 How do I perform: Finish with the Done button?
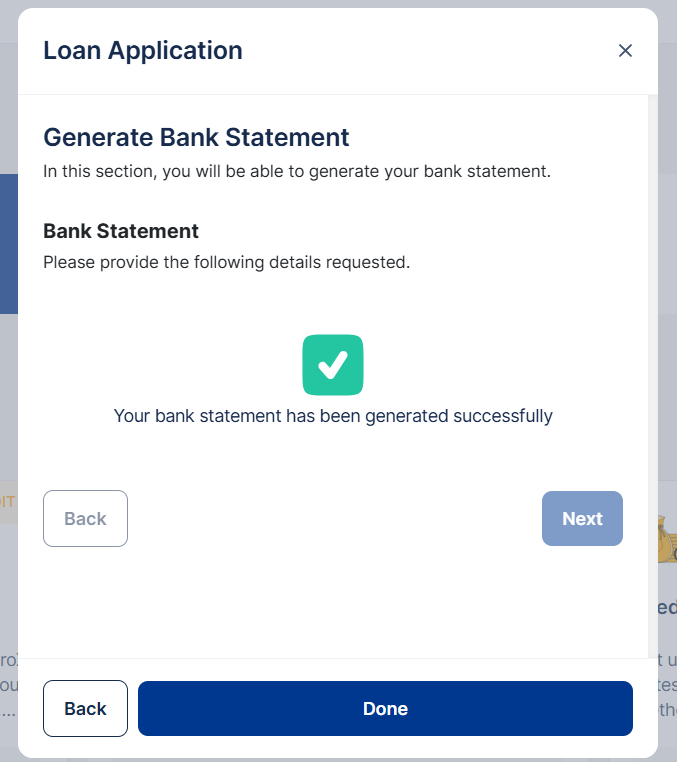[x=385, y=708]
